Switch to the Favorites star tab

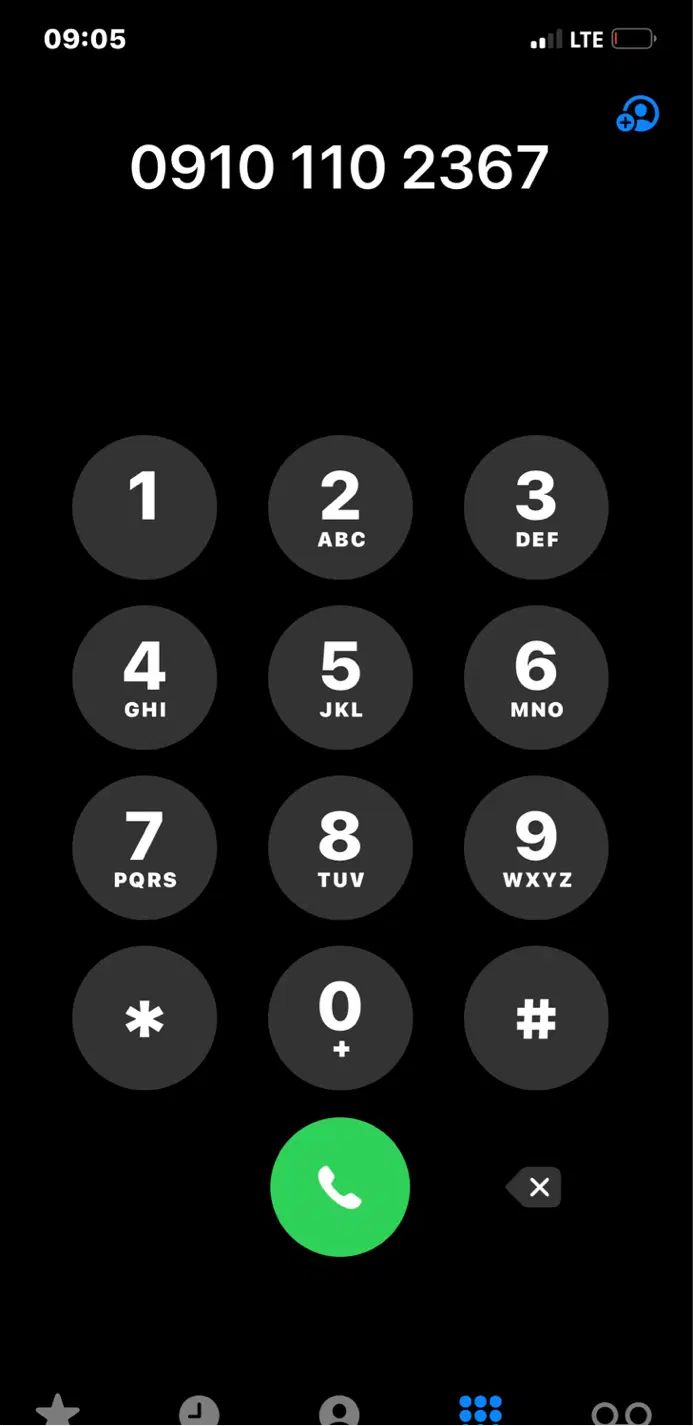click(x=58, y=1410)
